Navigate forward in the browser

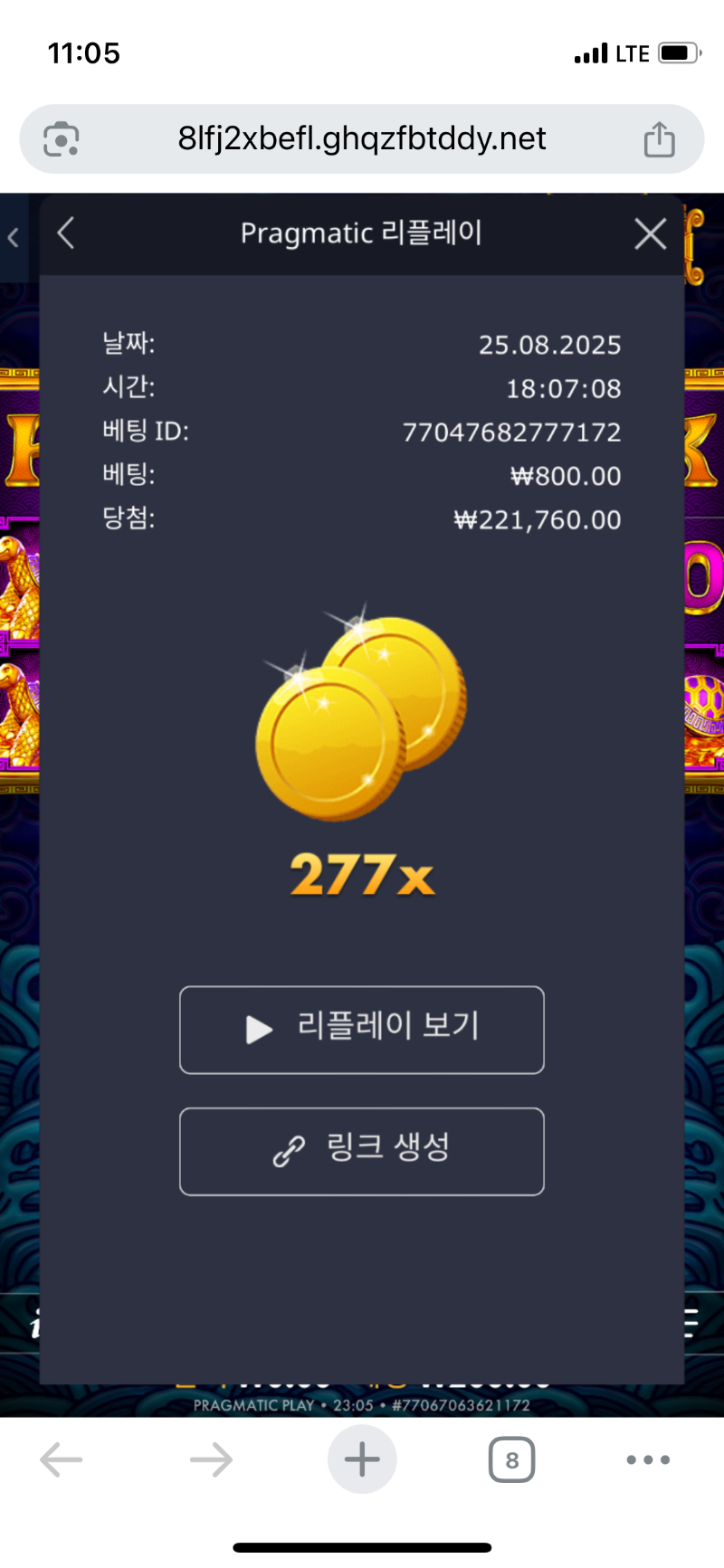[211, 1459]
